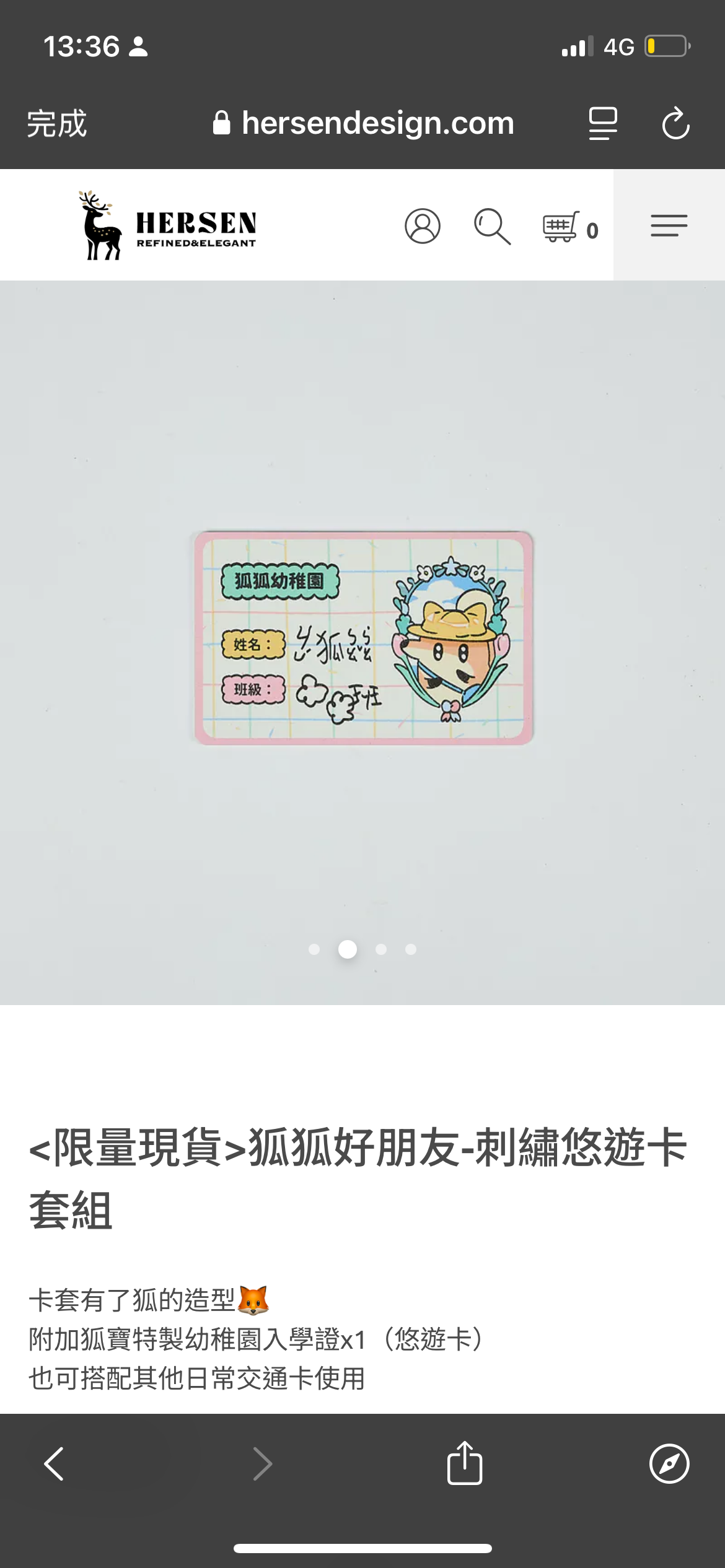
Task: Share this product page
Action: coord(464,1464)
